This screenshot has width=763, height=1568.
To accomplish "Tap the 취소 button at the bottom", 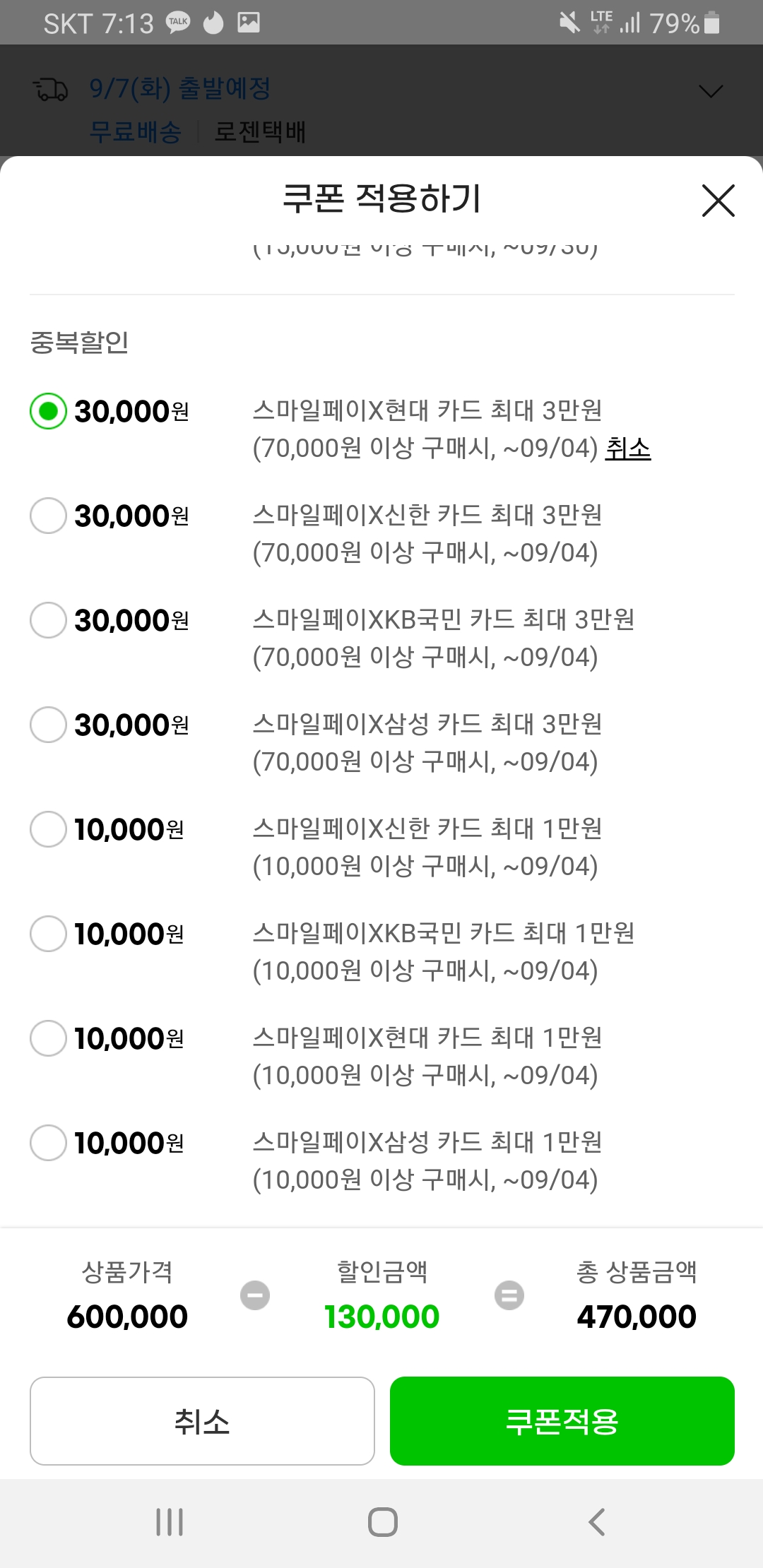I will 202,1421.
